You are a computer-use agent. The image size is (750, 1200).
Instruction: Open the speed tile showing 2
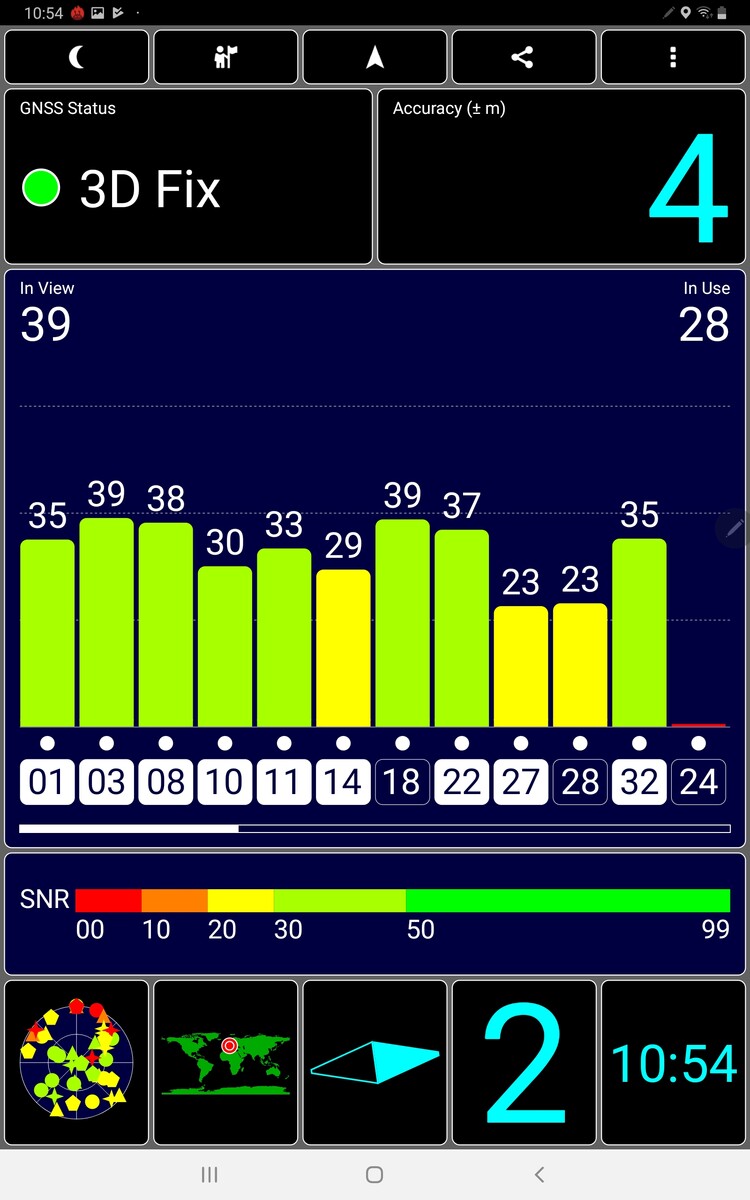(524, 1062)
